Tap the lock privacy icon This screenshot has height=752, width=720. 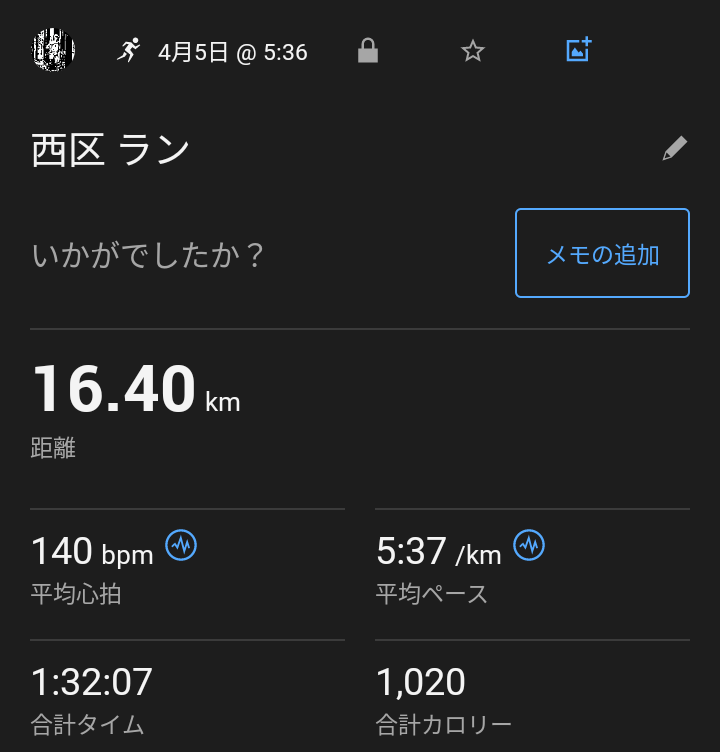[x=368, y=51]
